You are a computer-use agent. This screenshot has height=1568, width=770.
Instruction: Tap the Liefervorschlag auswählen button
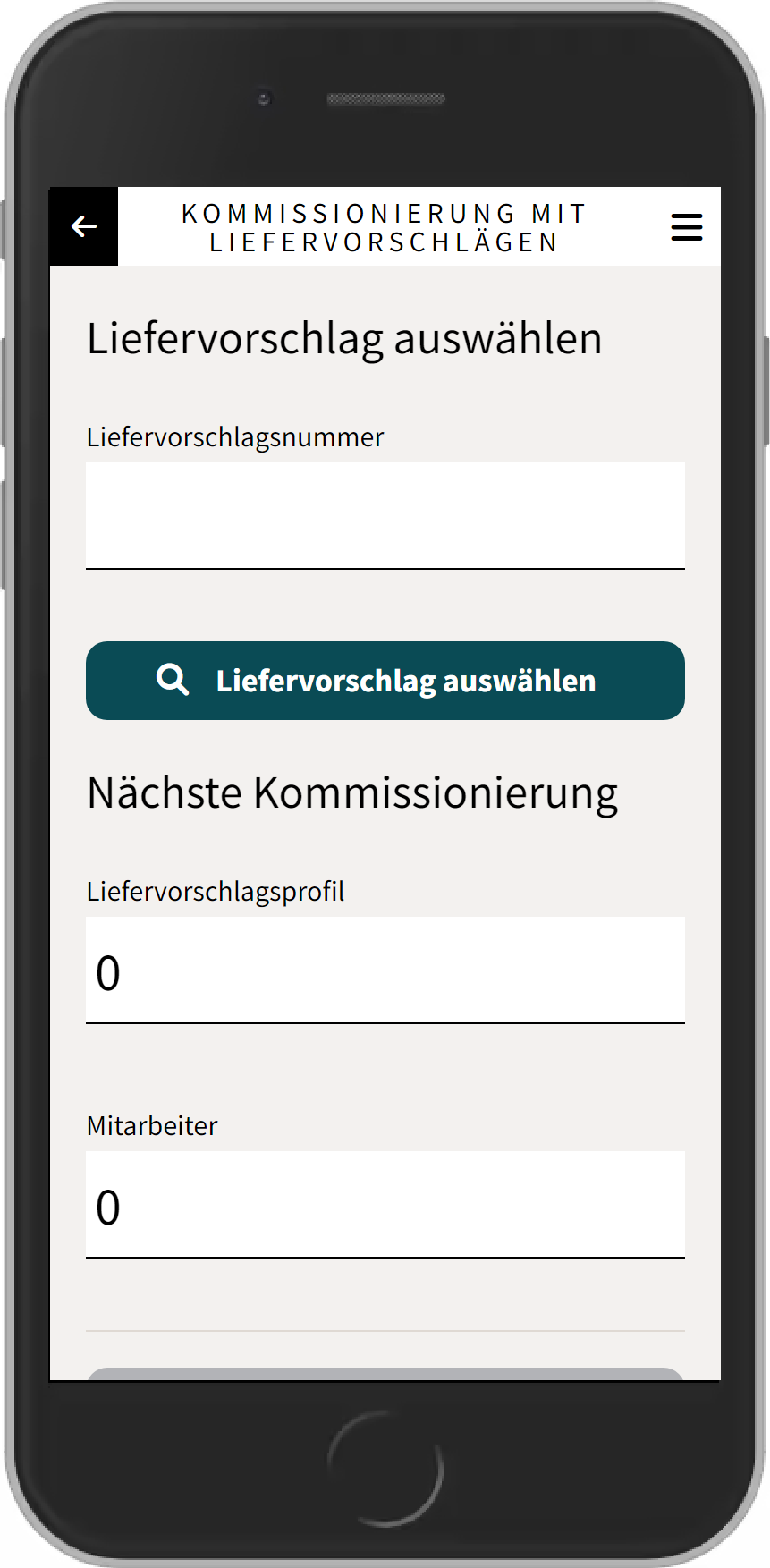coord(385,681)
